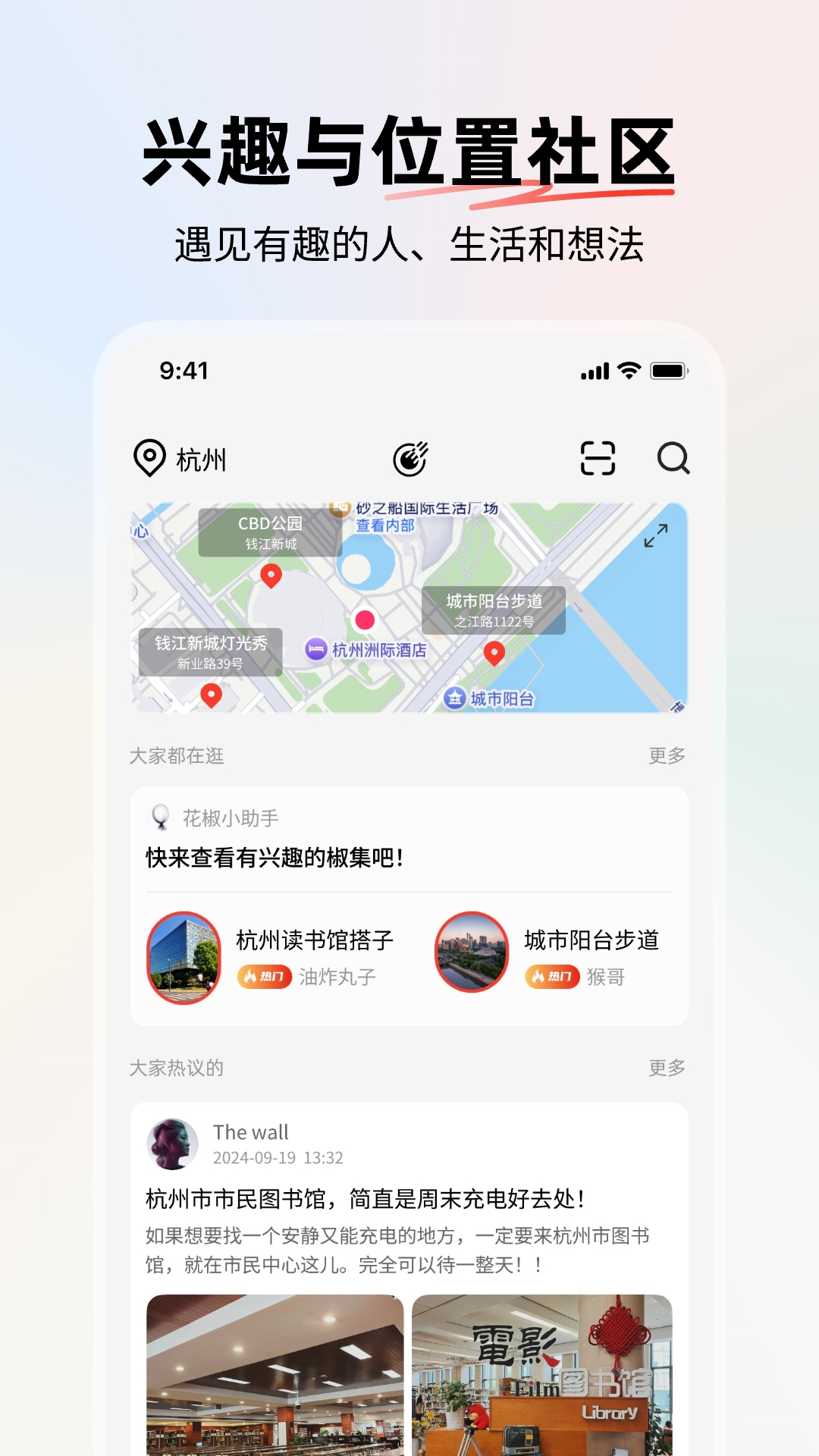Select the 钱江新城灯光秀 red map pin
The height and width of the screenshot is (1456, 819).
pyautogui.click(x=213, y=692)
